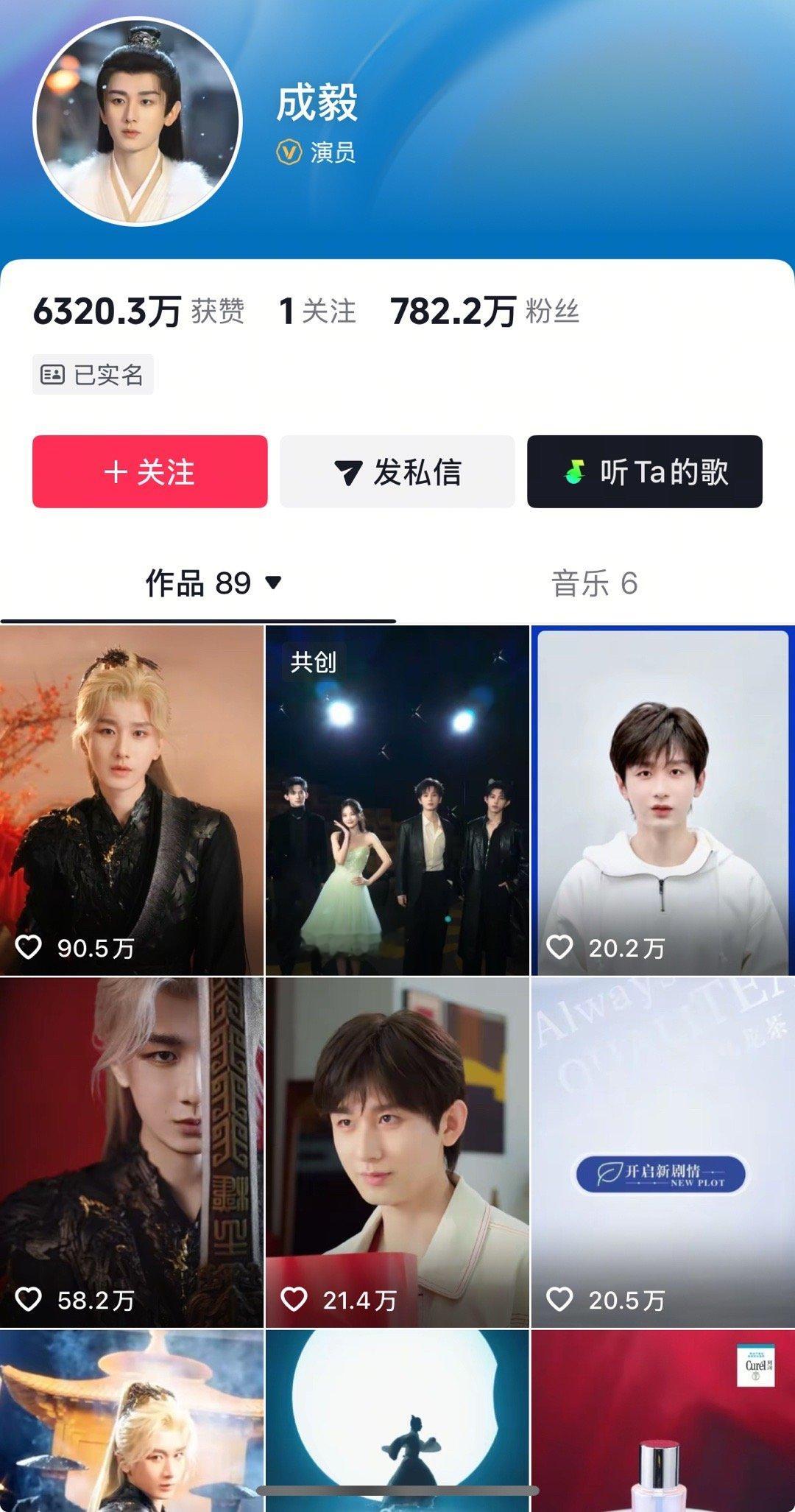Play the video with 21.4万 likes

point(397,1153)
